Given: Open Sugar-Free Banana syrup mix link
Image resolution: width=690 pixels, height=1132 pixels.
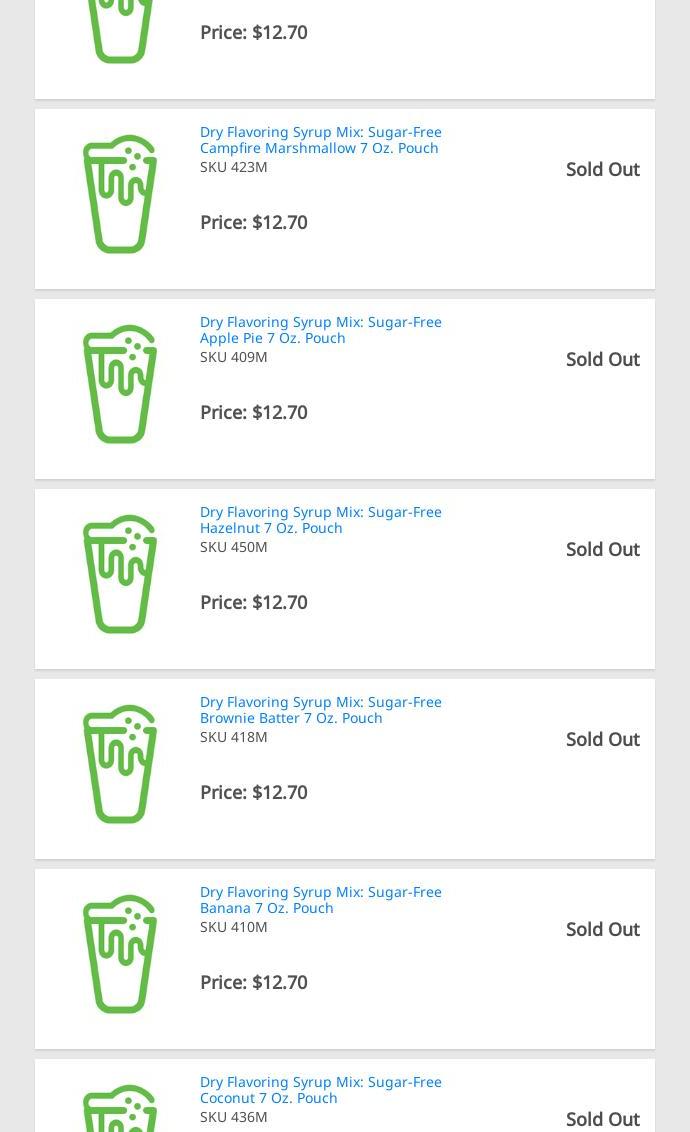Looking at the screenshot, I should tap(320, 900).
